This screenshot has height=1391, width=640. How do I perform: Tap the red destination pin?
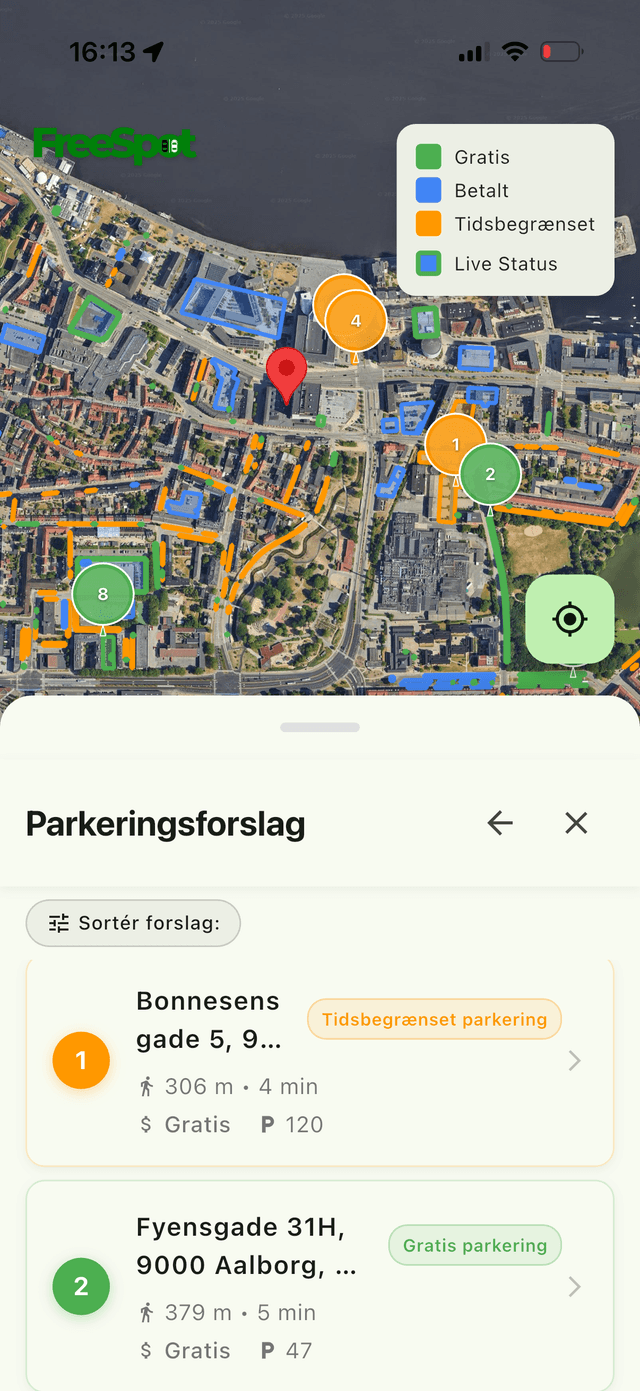pos(287,372)
